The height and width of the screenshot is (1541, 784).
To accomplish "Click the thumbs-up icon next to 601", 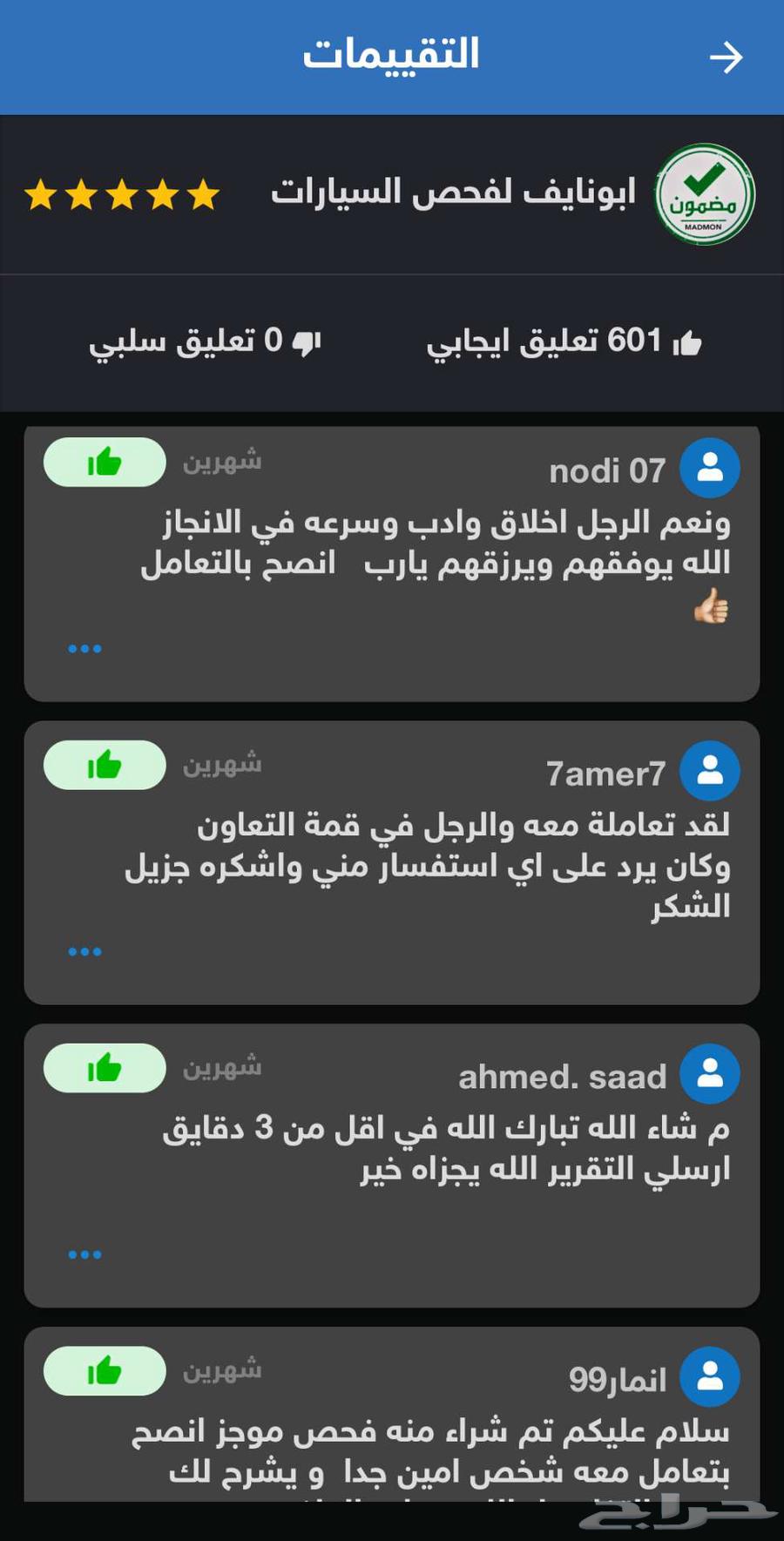I will pyautogui.click(x=687, y=343).
